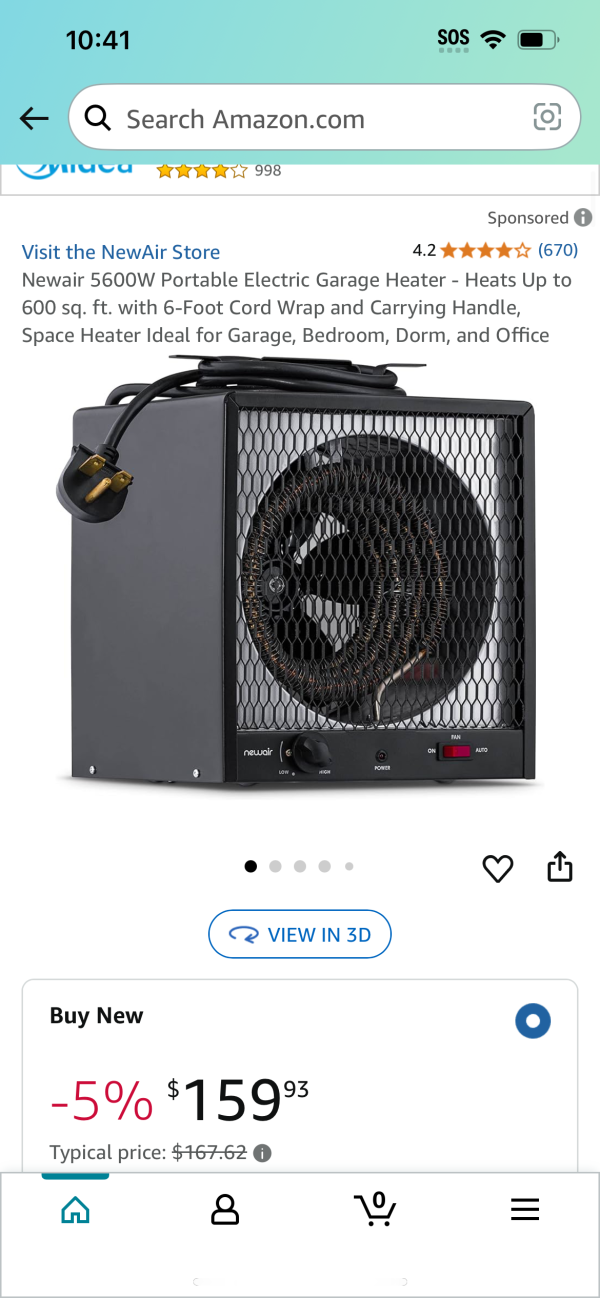
Task: Switch to the Home tab
Action: coord(75,1211)
